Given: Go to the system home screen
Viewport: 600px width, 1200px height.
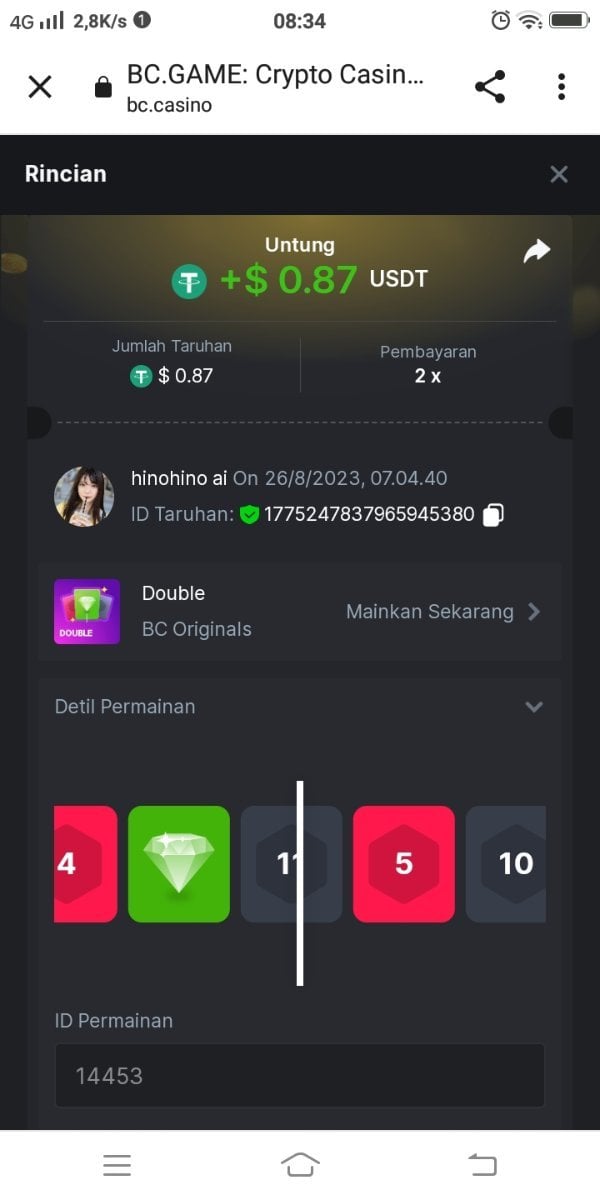Looking at the screenshot, I should [x=300, y=1164].
